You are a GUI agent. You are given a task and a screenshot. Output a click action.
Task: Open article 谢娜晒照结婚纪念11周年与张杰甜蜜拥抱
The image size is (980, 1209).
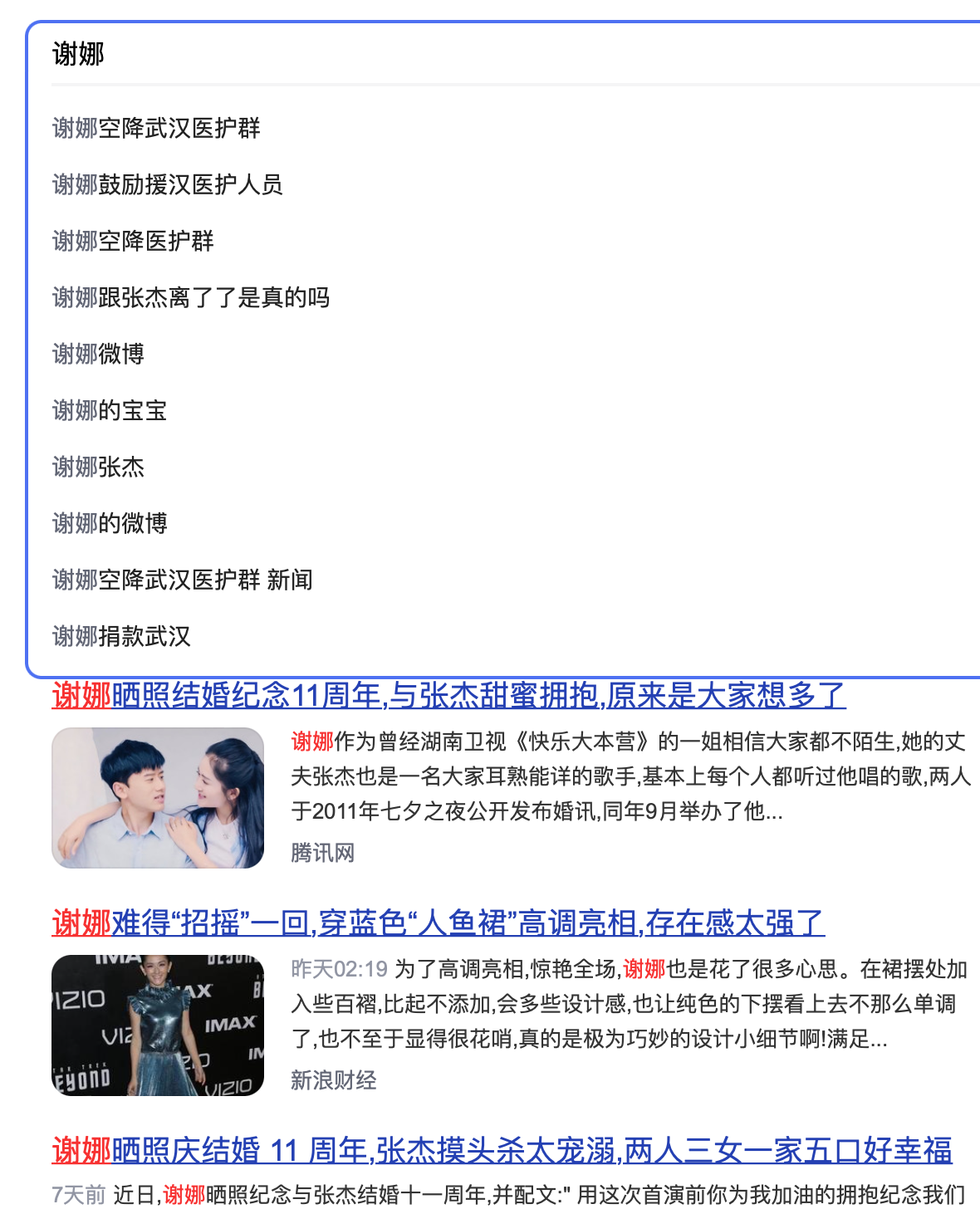pos(448,698)
